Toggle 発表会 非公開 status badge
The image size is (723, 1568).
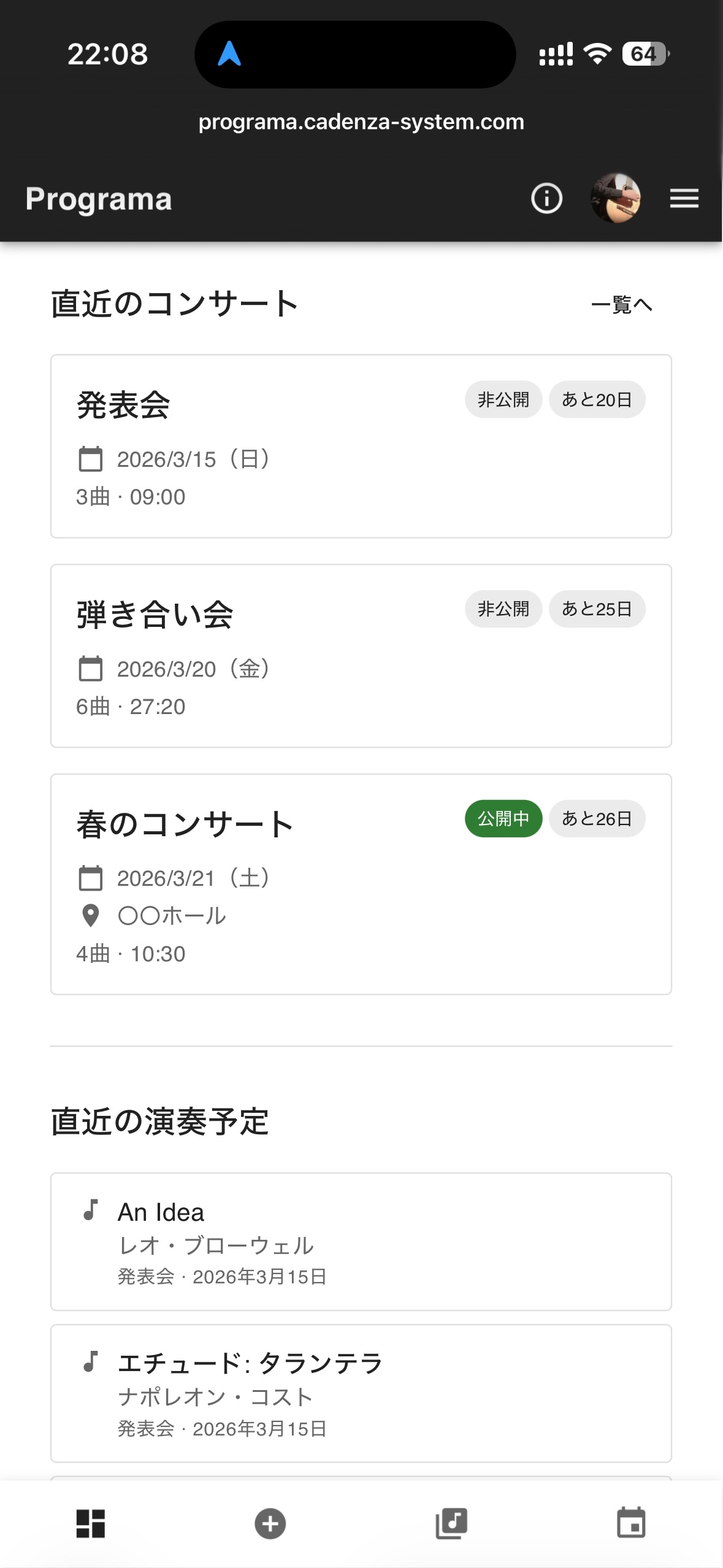[503, 399]
